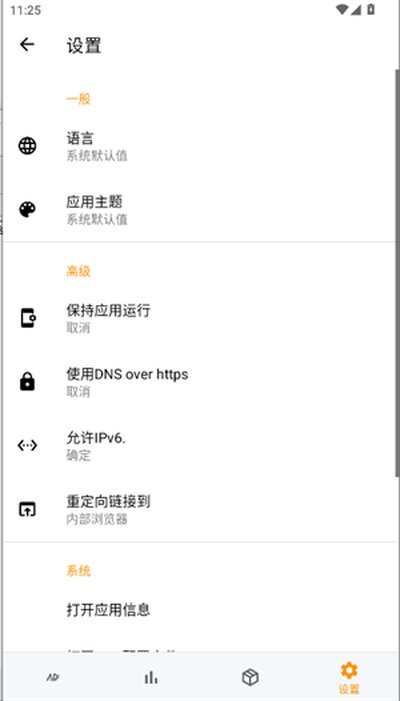Open the 重定向链接到 option
The width and height of the screenshot is (400, 701).
(200, 509)
